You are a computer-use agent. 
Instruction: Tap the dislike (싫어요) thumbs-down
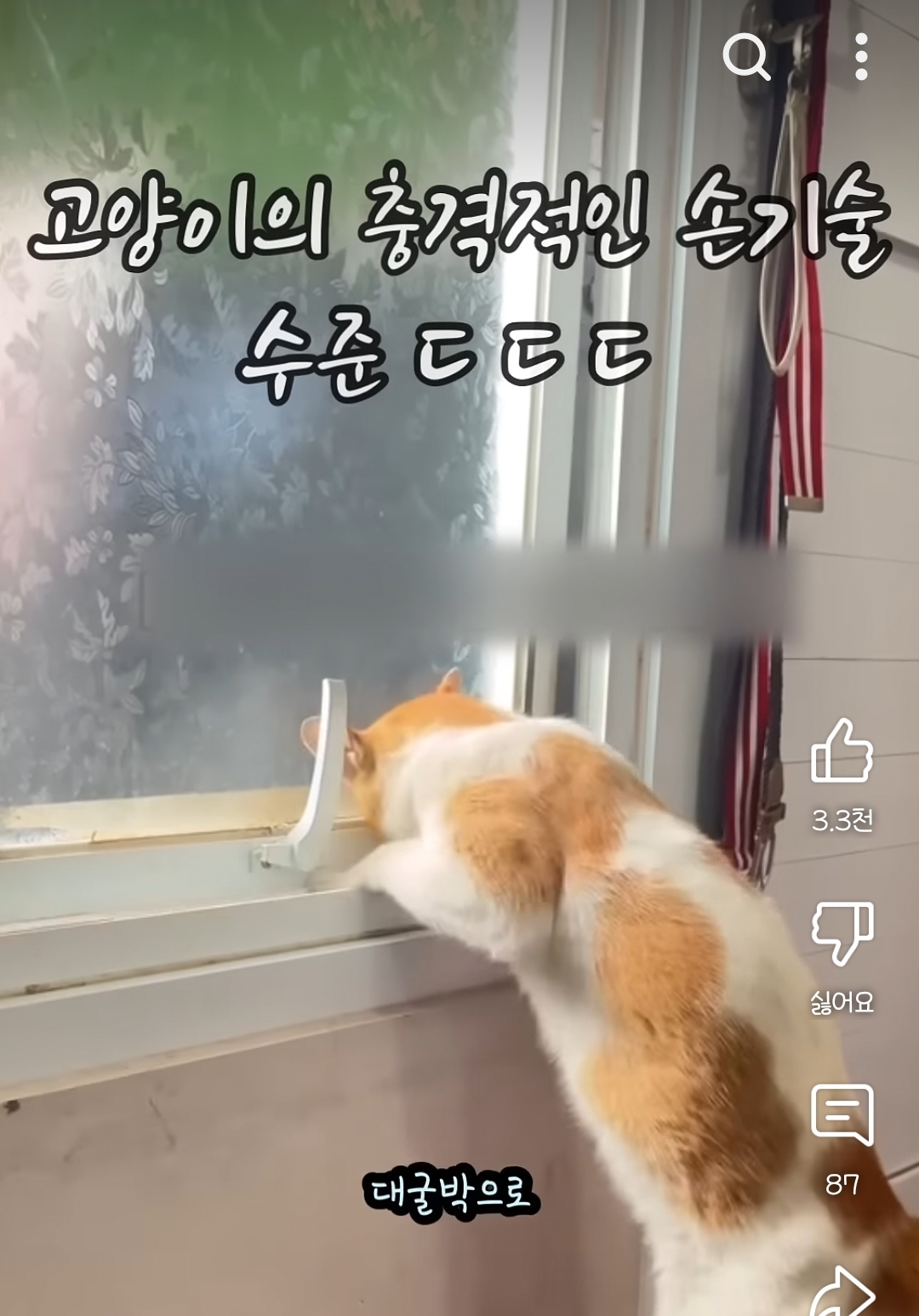(842, 933)
